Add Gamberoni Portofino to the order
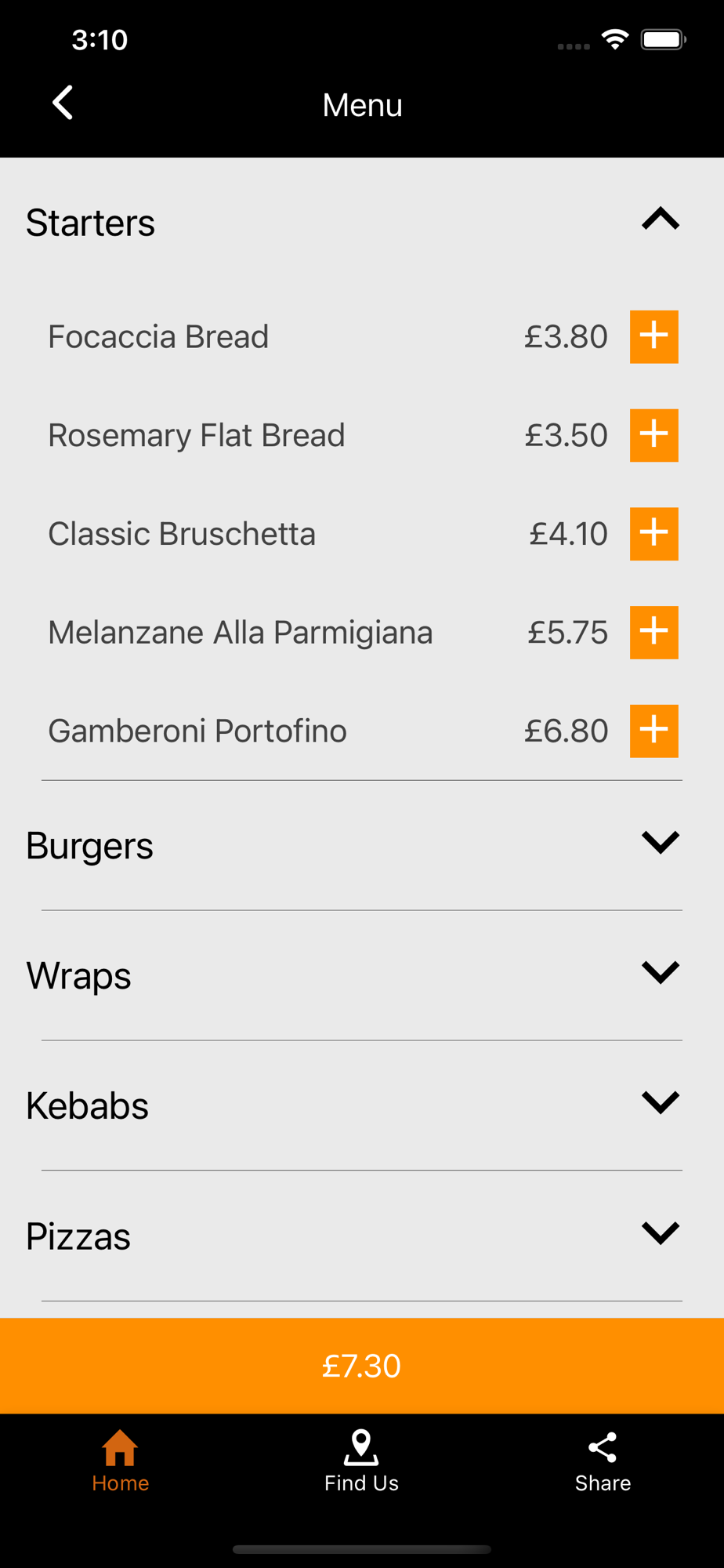This screenshot has width=724, height=1568. click(x=654, y=731)
